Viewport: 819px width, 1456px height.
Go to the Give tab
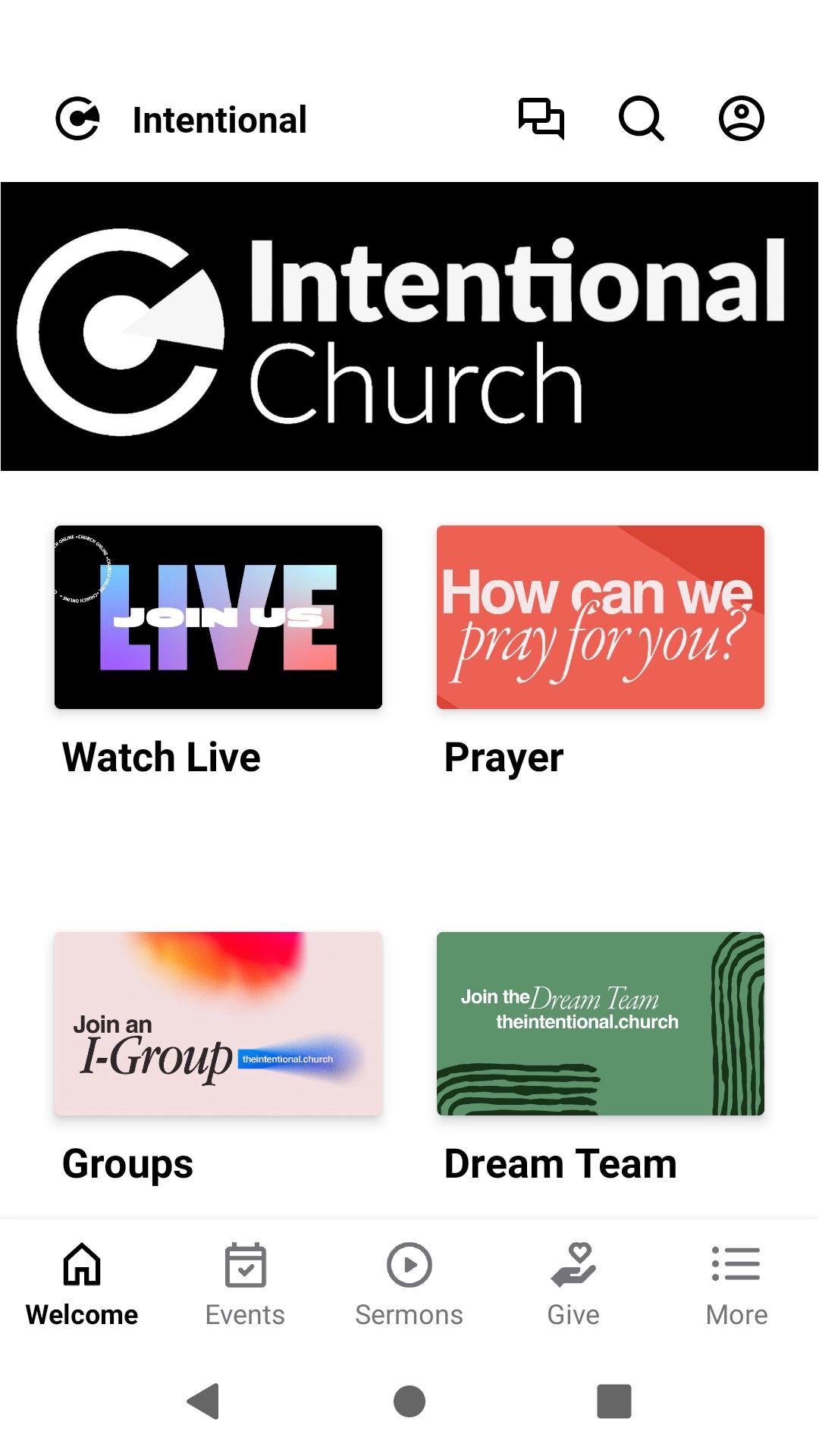tap(573, 1285)
